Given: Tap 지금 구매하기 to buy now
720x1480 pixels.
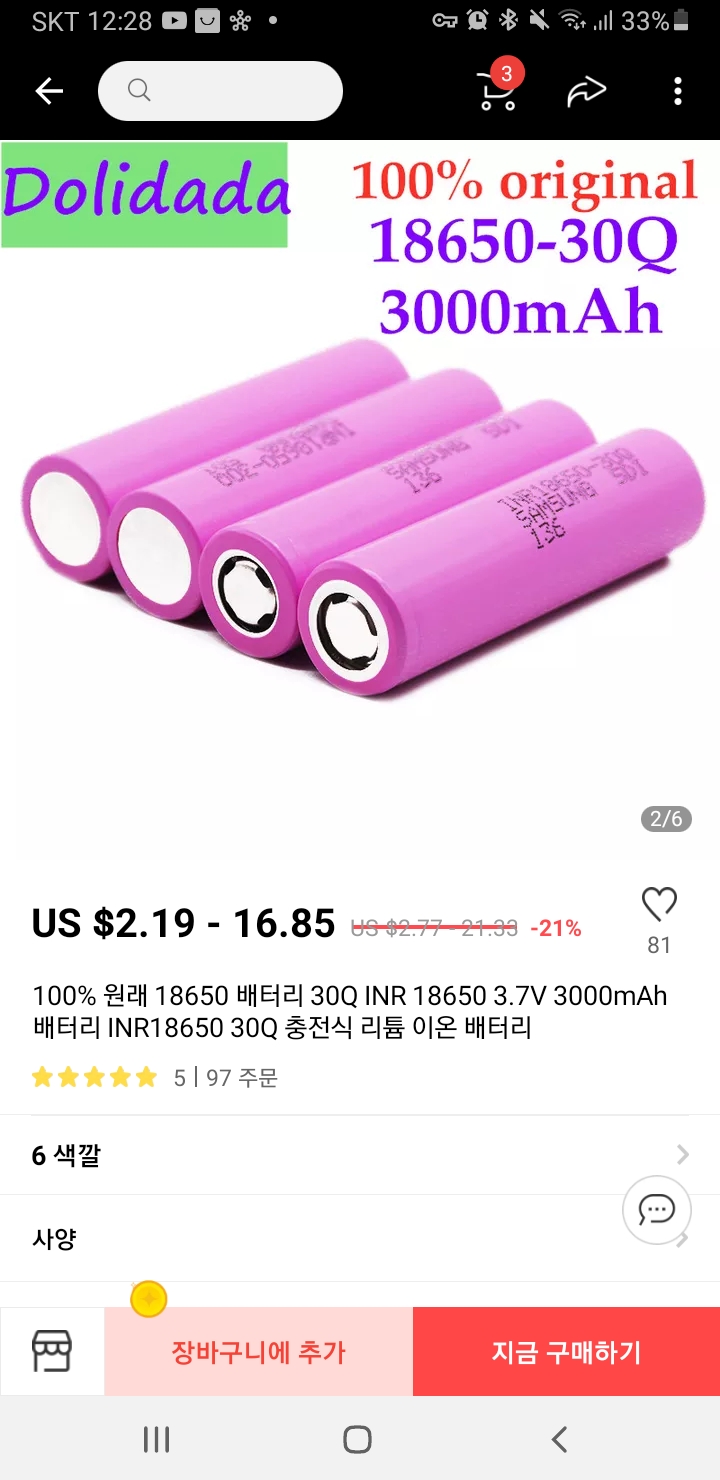Looking at the screenshot, I should point(566,1352).
